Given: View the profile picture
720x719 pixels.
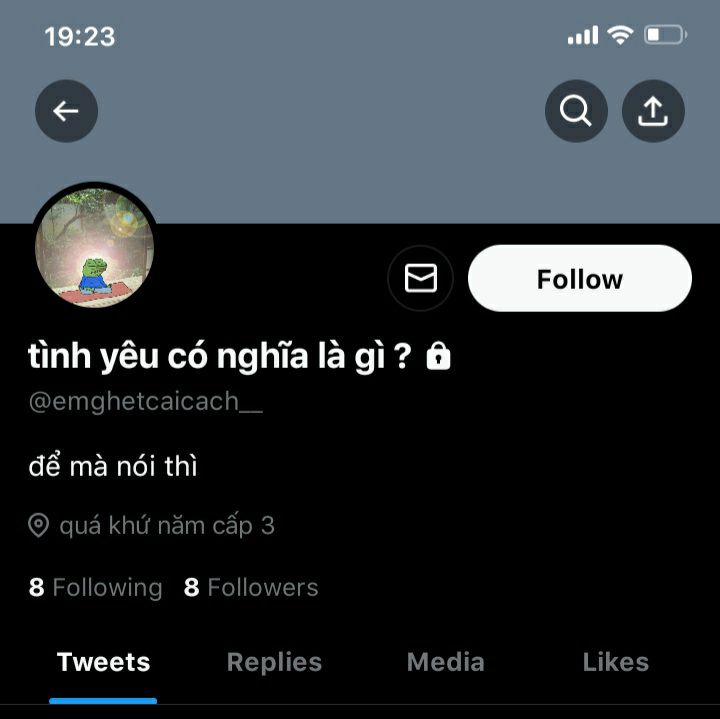Looking at the screenshot, I should pyautogui.click(x=95, y=247).
